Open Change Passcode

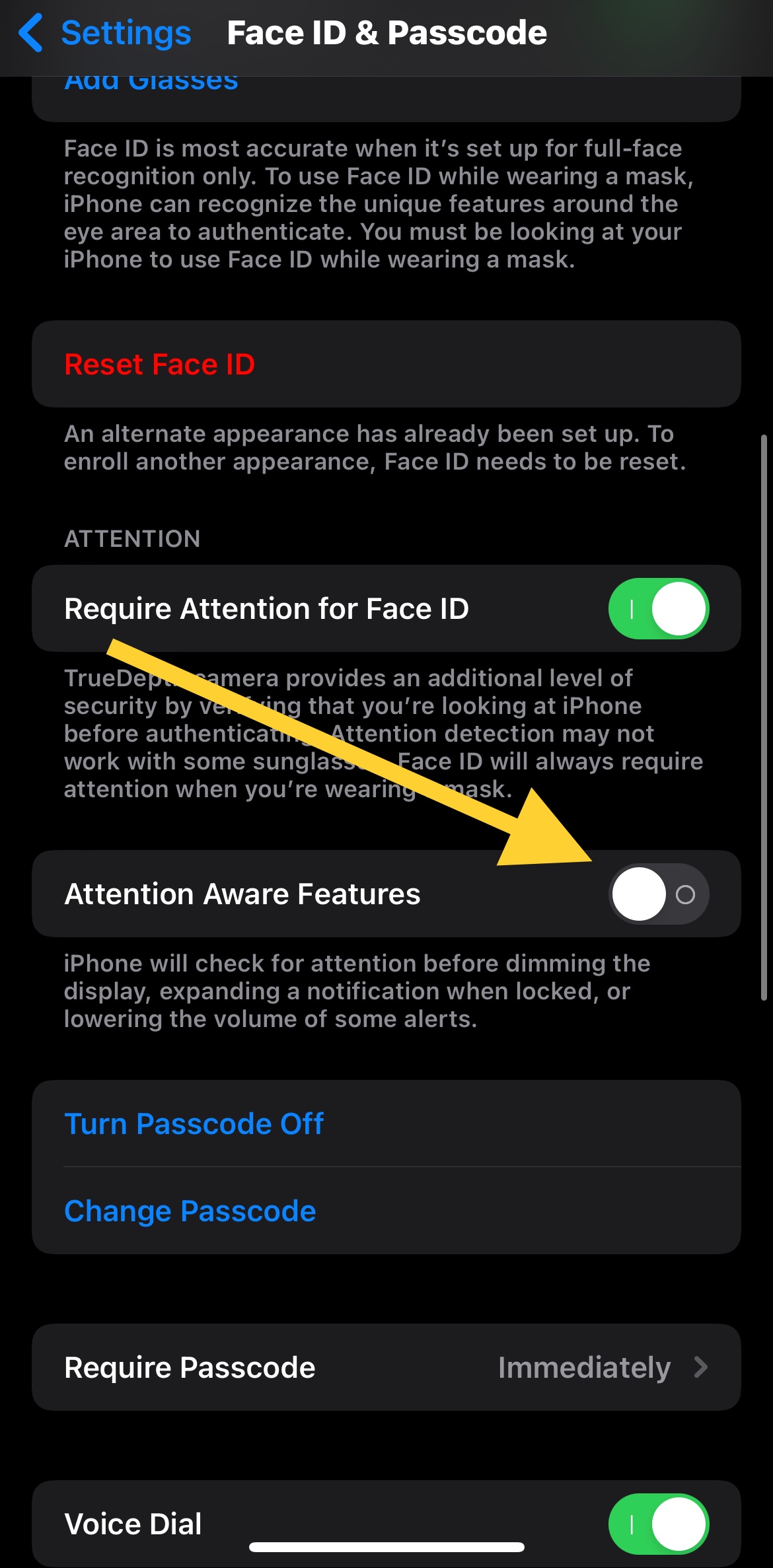(190, 1211)
